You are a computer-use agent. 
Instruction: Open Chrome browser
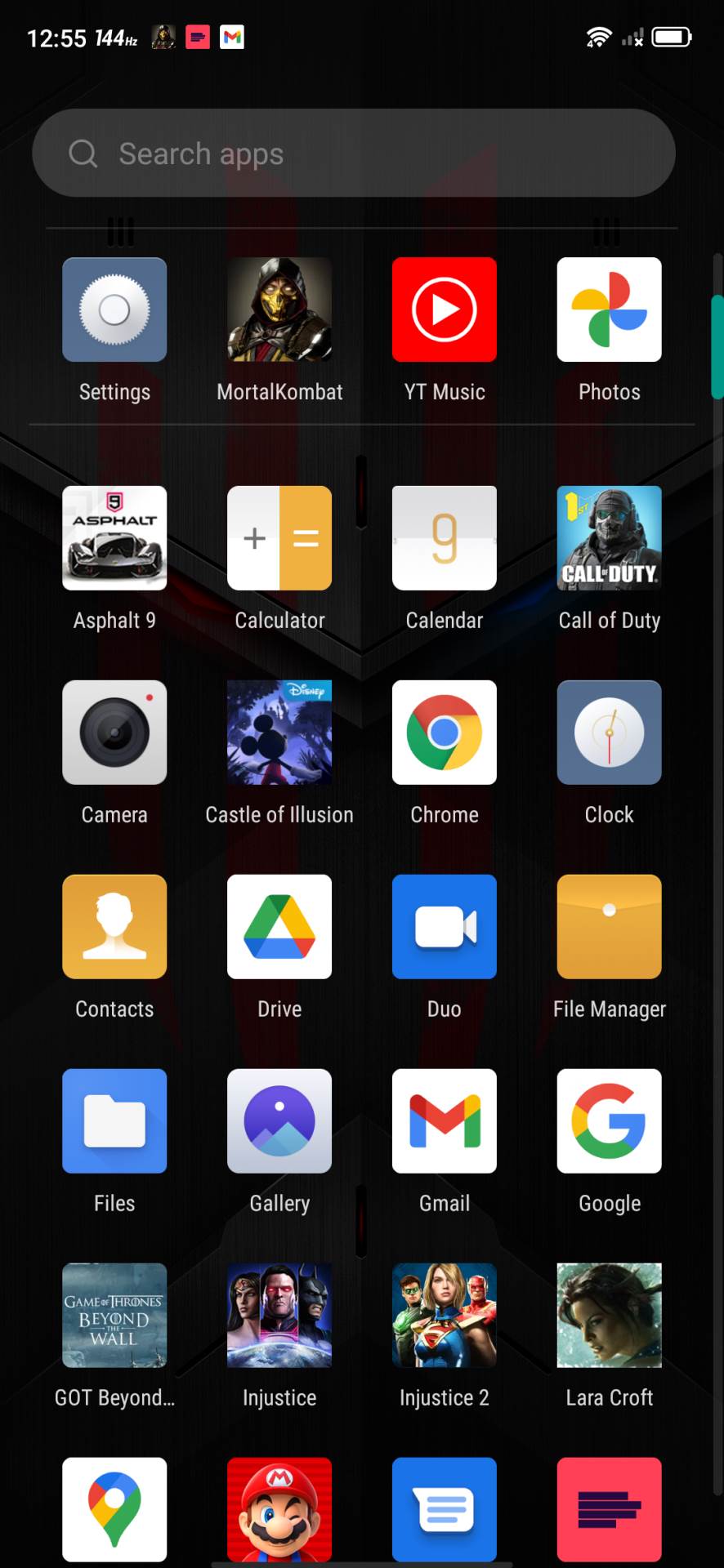[x=445, y=733]
